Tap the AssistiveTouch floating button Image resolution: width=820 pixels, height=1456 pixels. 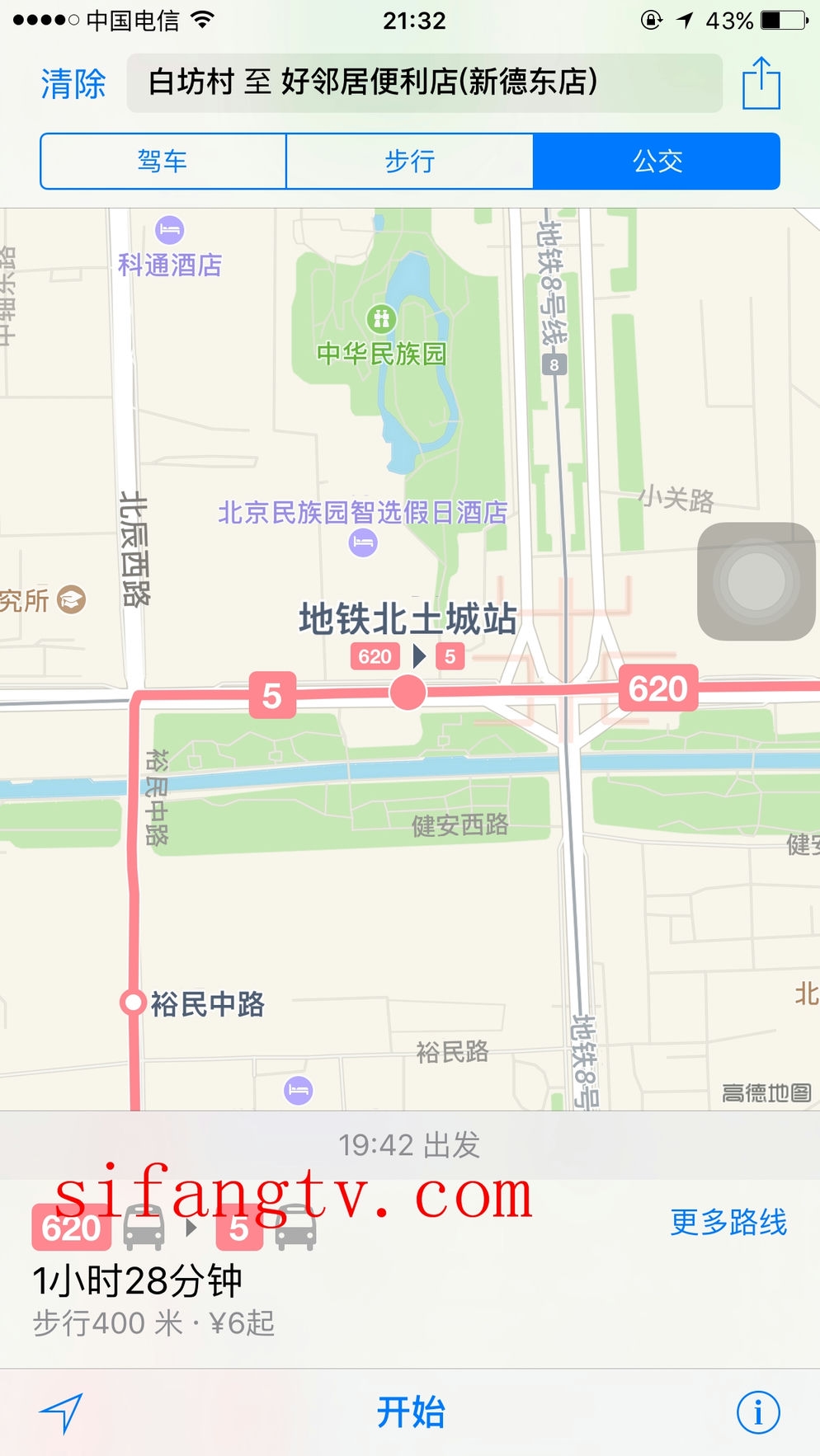point(756,581)
